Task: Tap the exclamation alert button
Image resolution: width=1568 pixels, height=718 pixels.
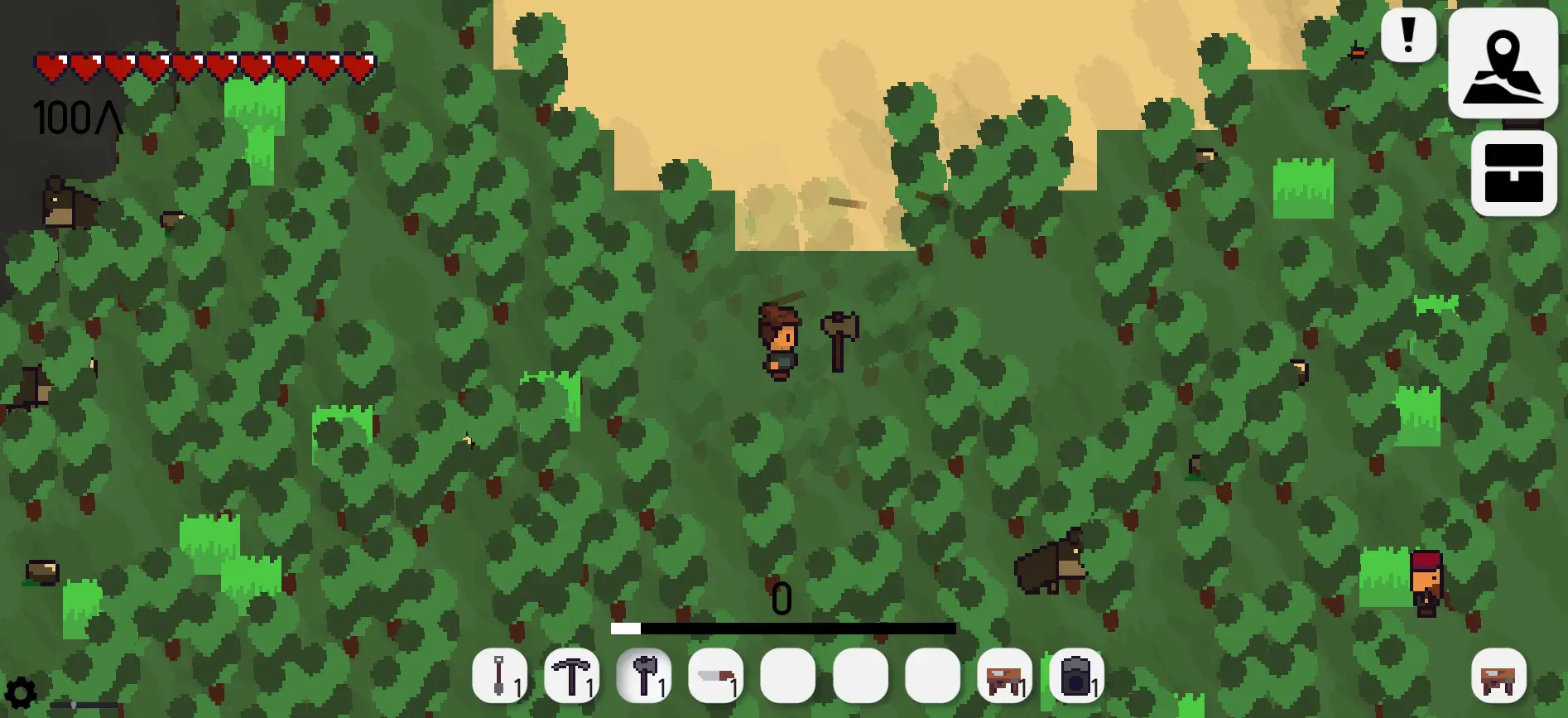Action: tap(1408, 36)
